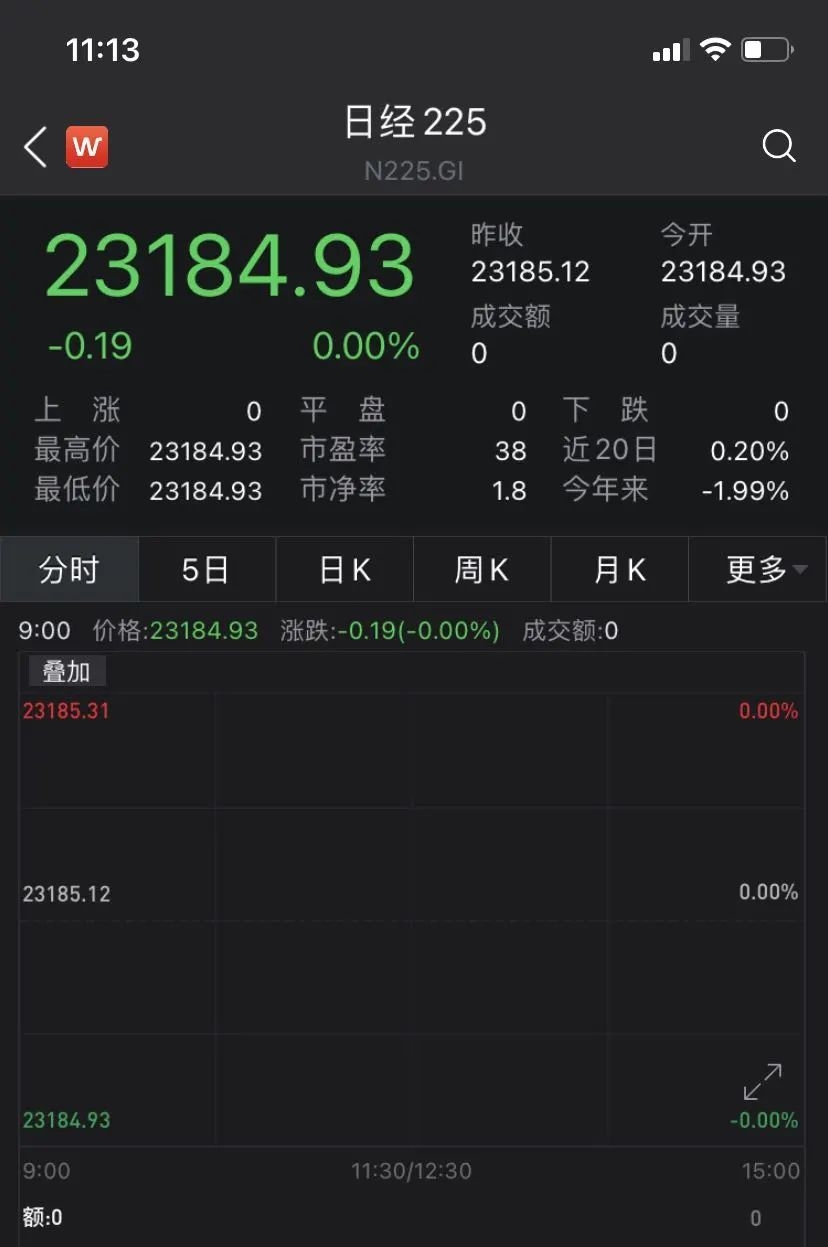Go back using the arrow icon
The width and height of the screenshot is (828, 1247).
click(36, 148)
